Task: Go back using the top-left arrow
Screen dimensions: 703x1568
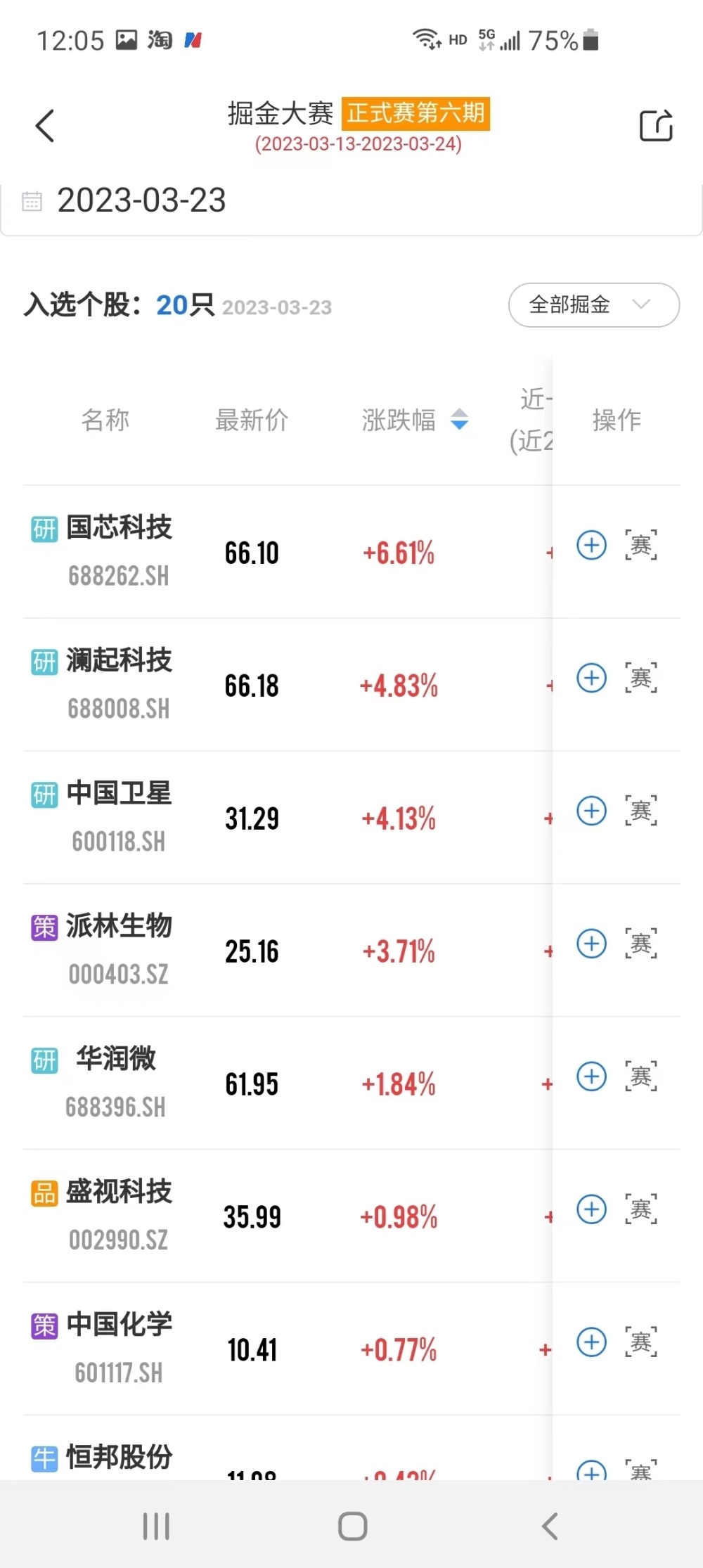Action: tap(45, 126)
